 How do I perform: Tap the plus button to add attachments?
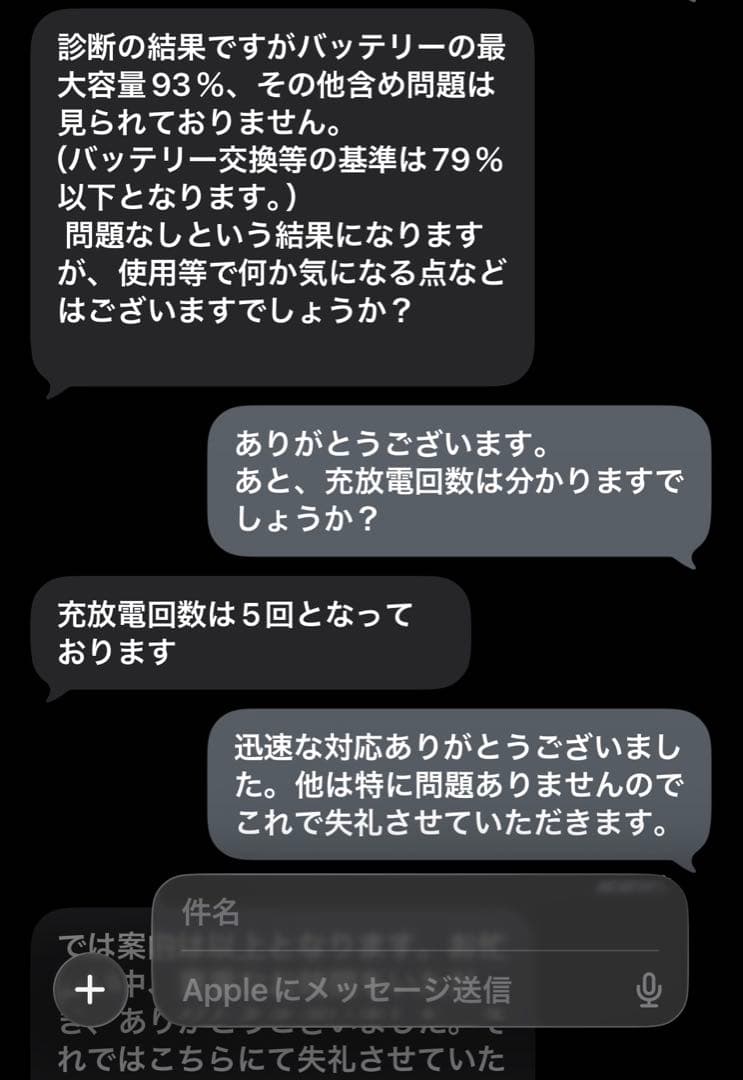tap(90, 990)
